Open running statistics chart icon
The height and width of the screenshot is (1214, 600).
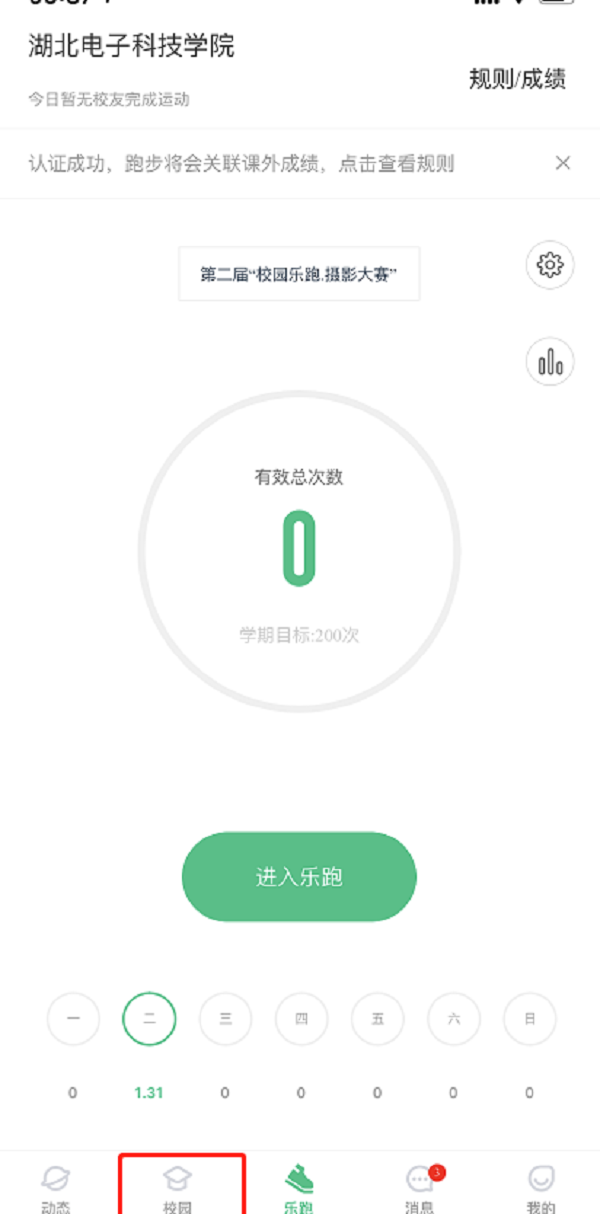550,361
